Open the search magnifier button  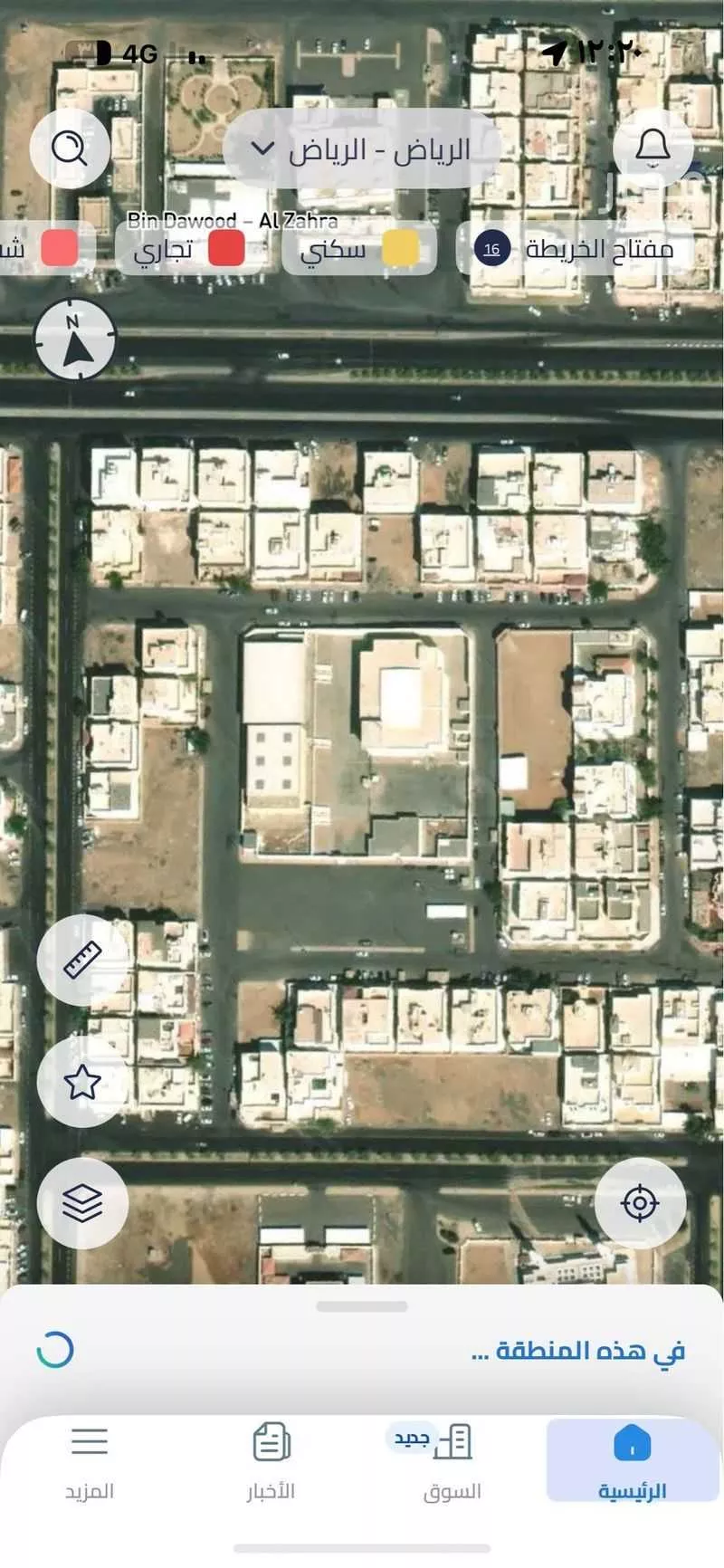coord(70,148)
